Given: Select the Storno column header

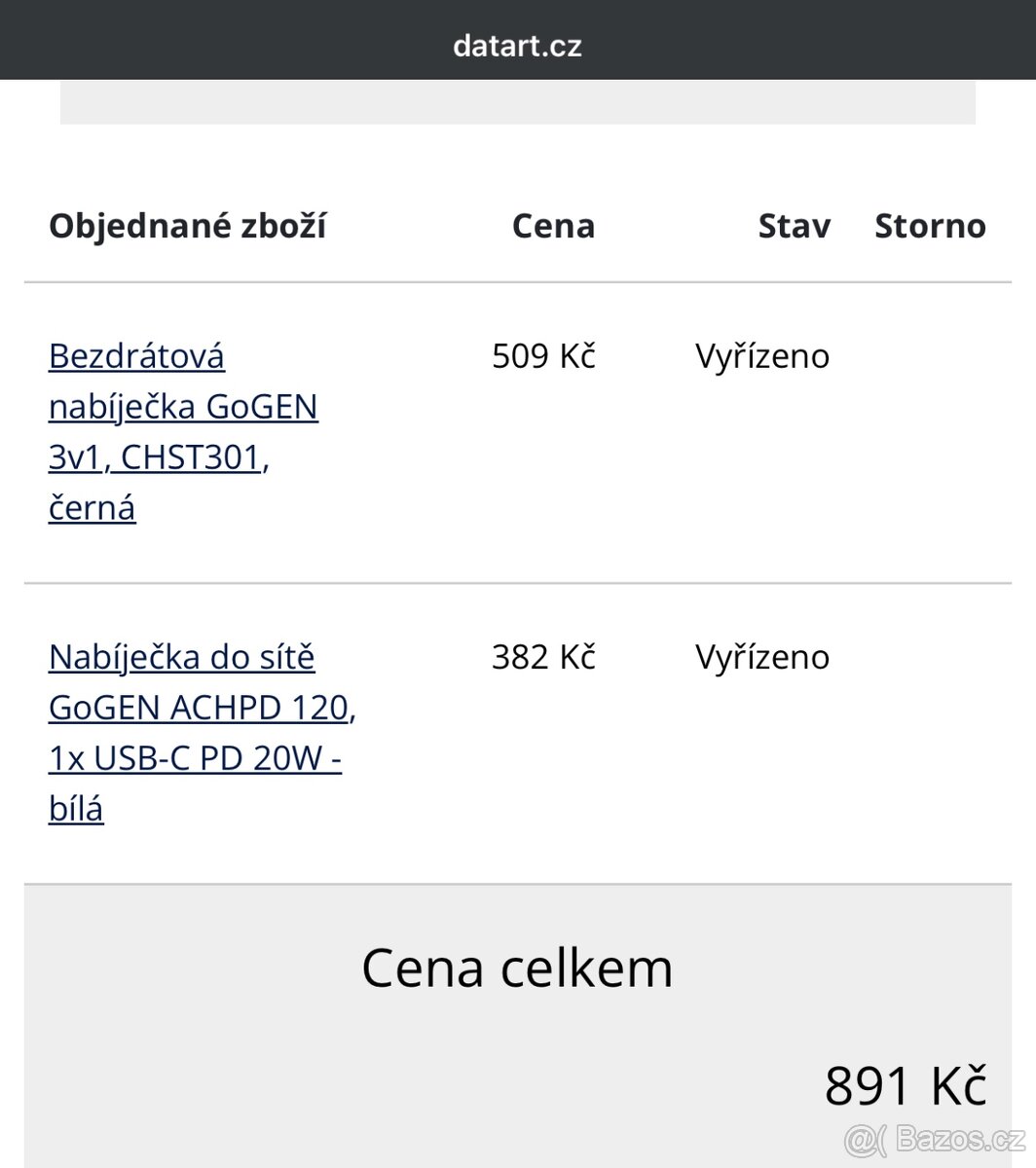Looking at the screenshot, I should point(930,226).
